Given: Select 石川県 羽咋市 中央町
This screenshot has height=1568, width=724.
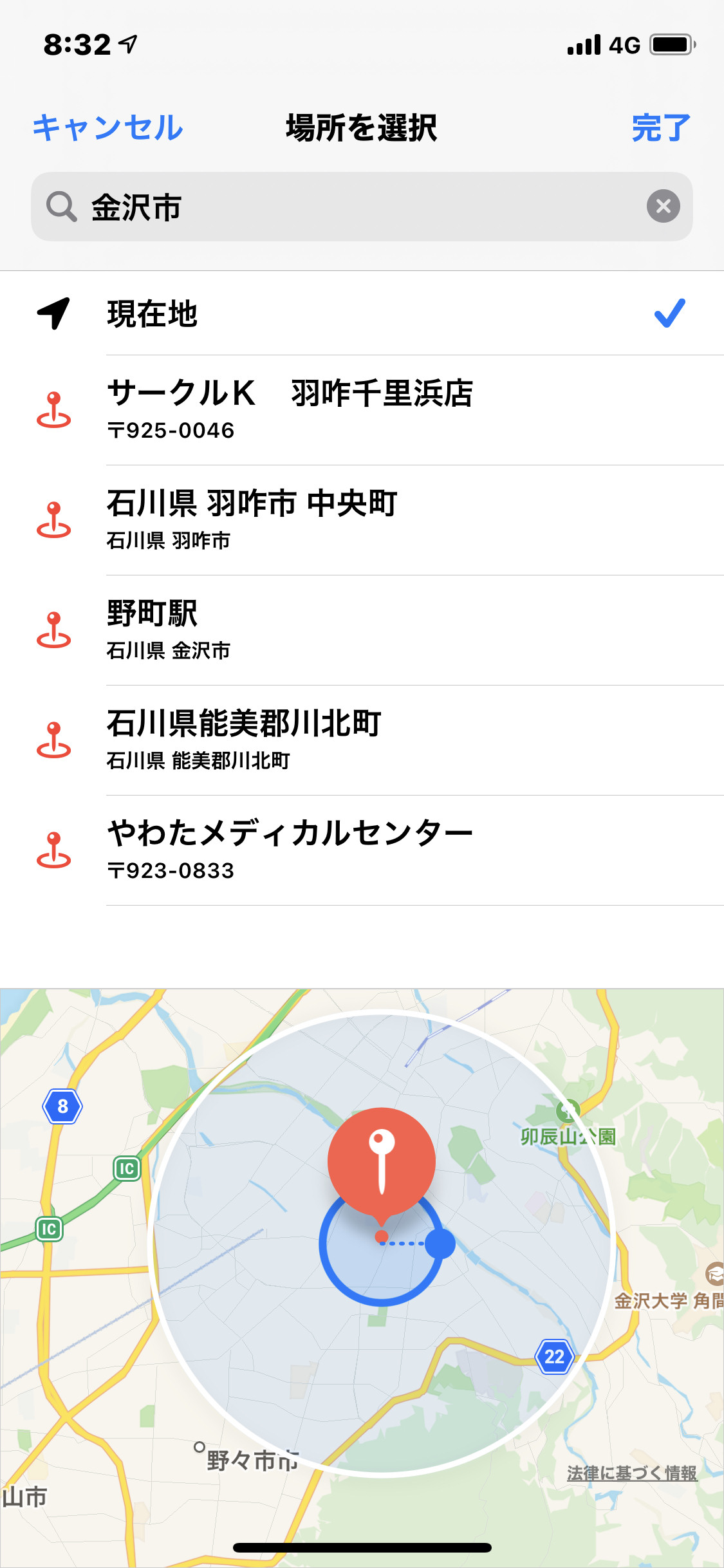Looking at the screenshot, I should click(362, 520).
